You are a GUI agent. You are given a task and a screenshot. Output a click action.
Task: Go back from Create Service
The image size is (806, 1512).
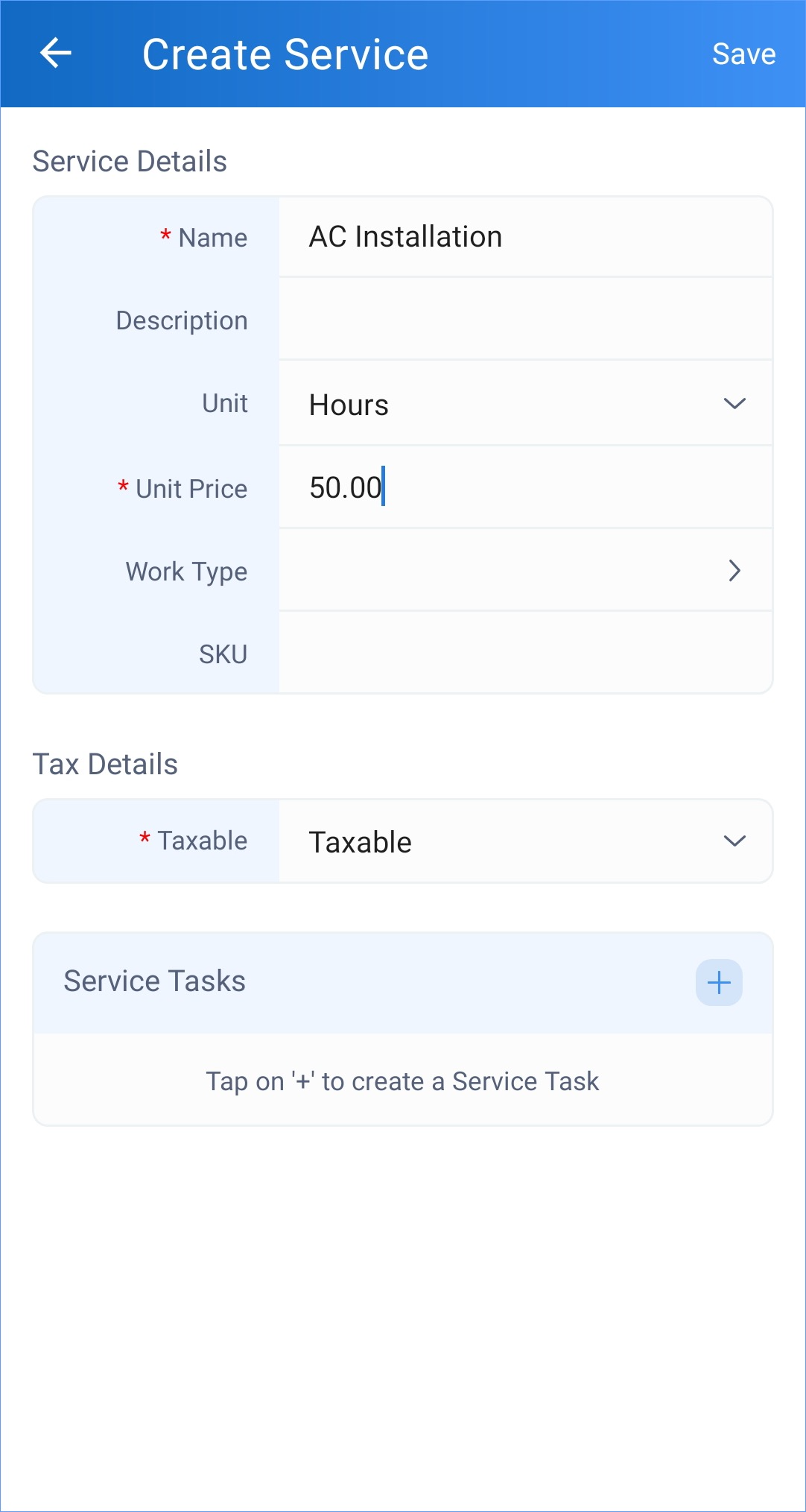[x=56, y=54]
